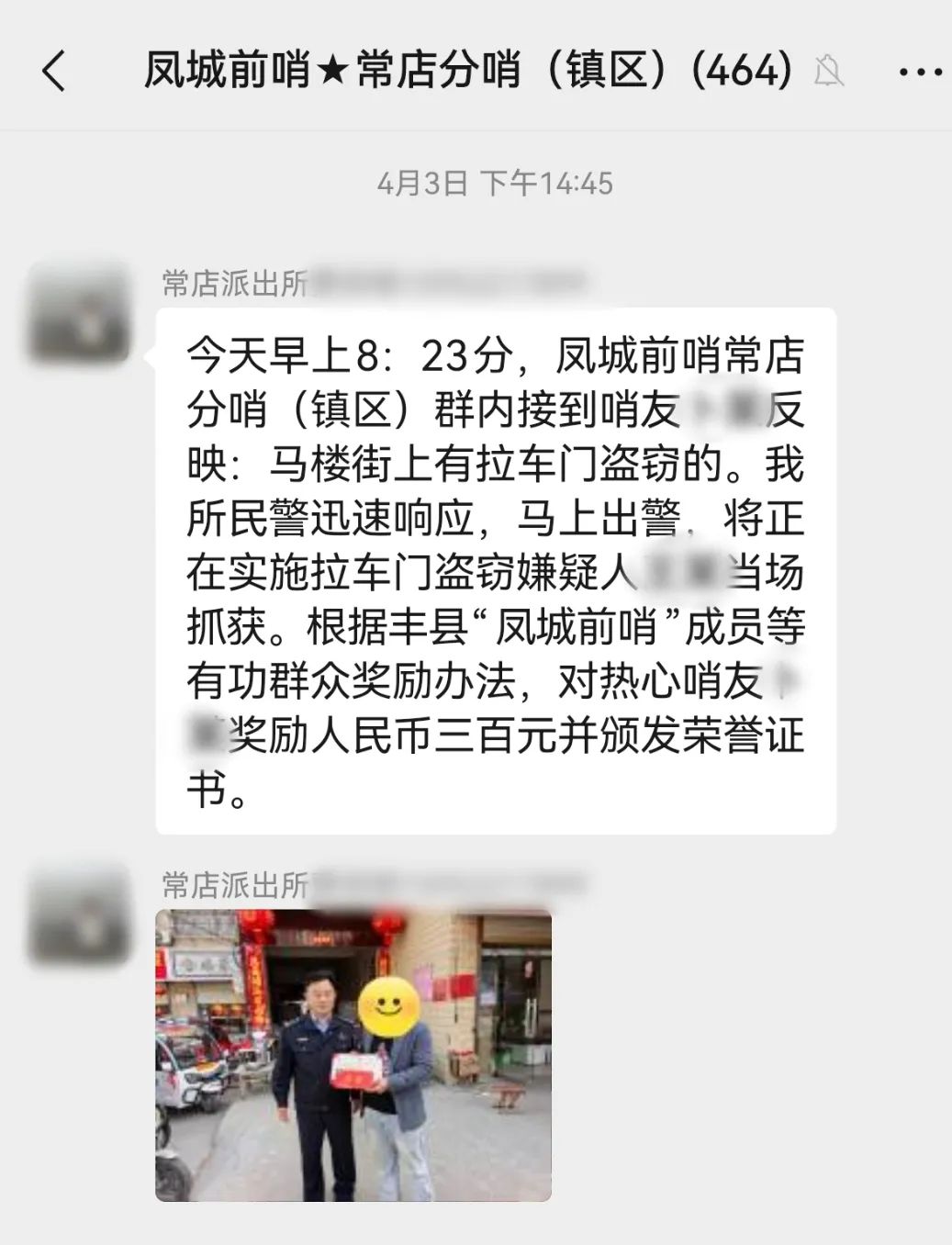
Task: Tap the avatar beside the text message
Action: 78,312
